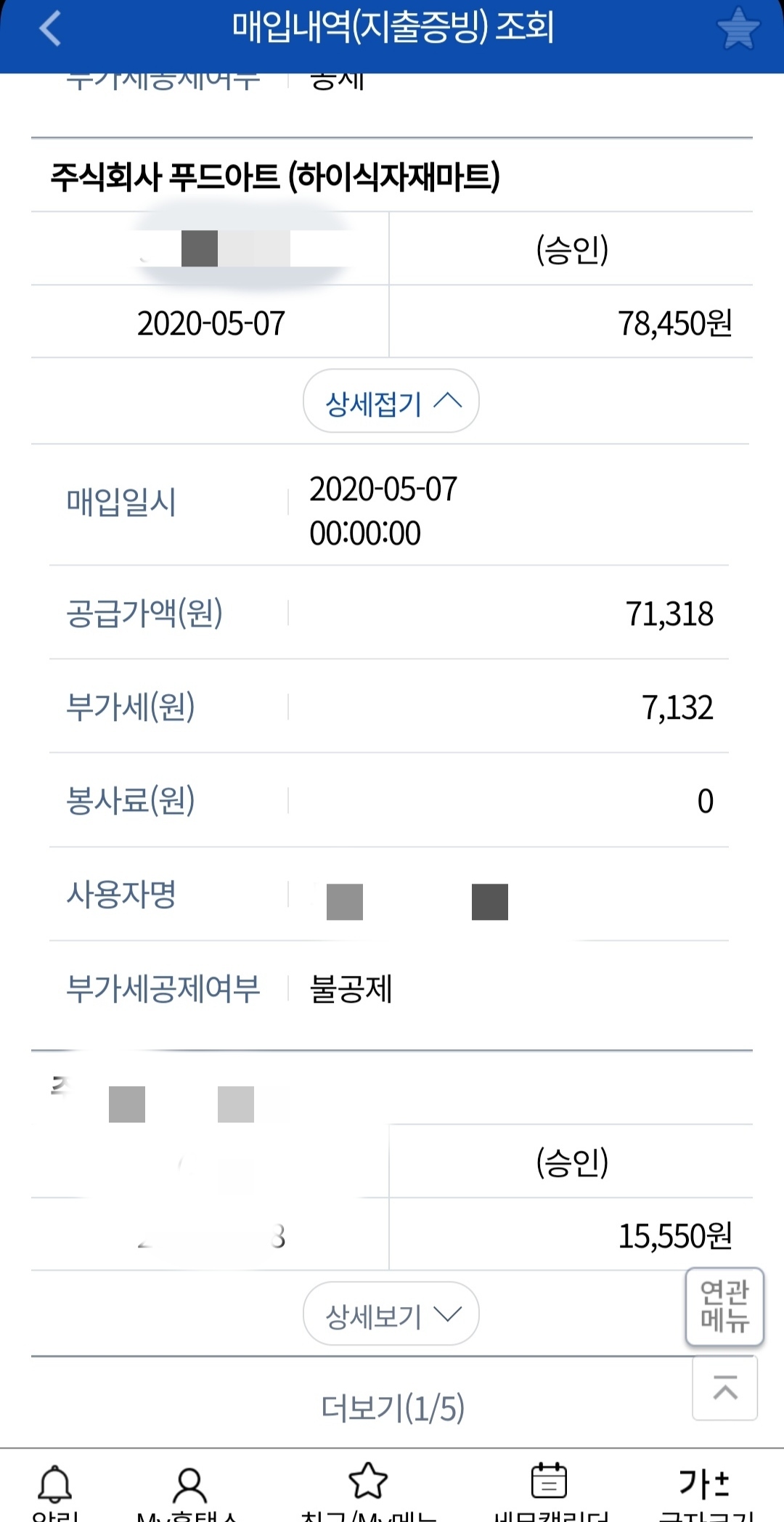This screenshot has width=784, height=1522.
Task: Jump to top with the up-arrow button
Action: [x=724, y=1388]
